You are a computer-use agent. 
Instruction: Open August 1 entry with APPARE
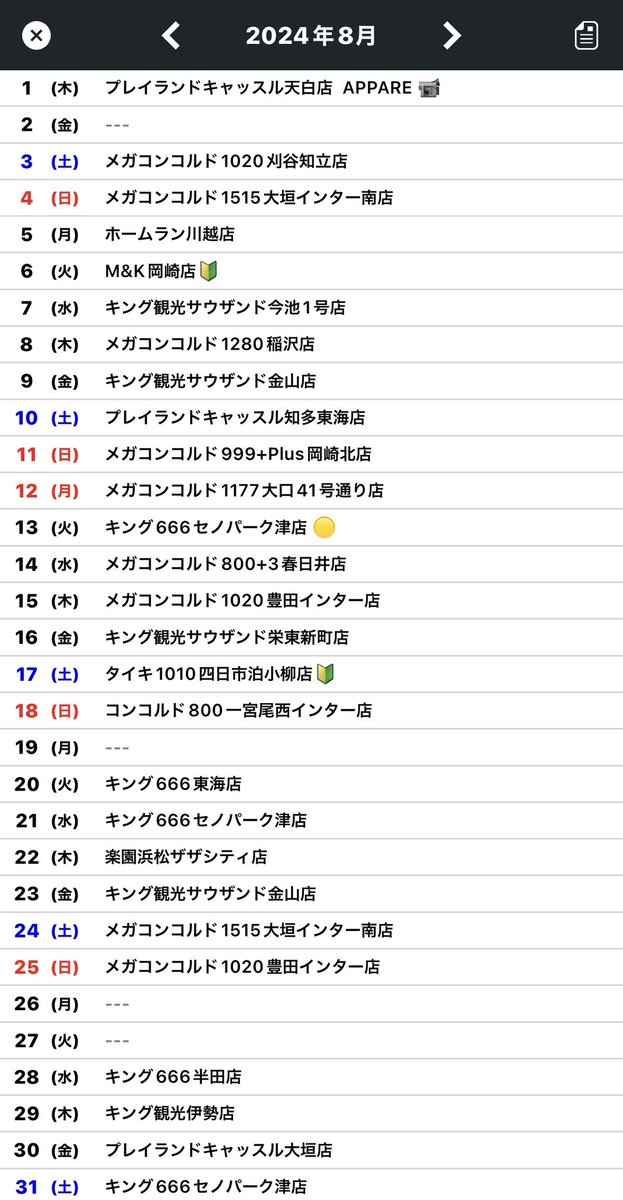[x=311, y=88]
